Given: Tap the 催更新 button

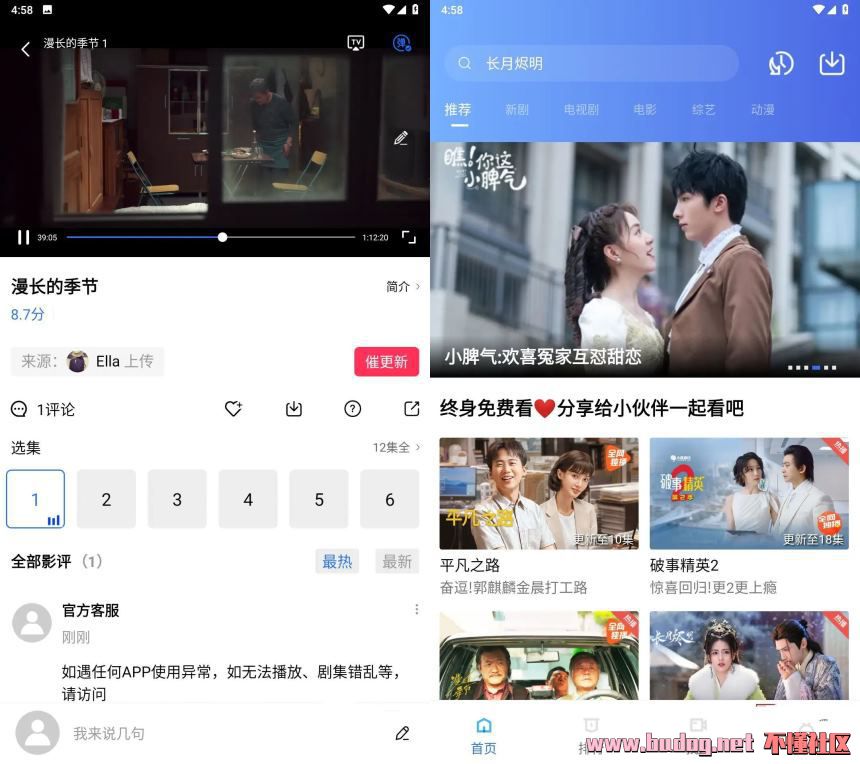Looking at the screenshot, I should pyautogui.click(x=386, y=362).
